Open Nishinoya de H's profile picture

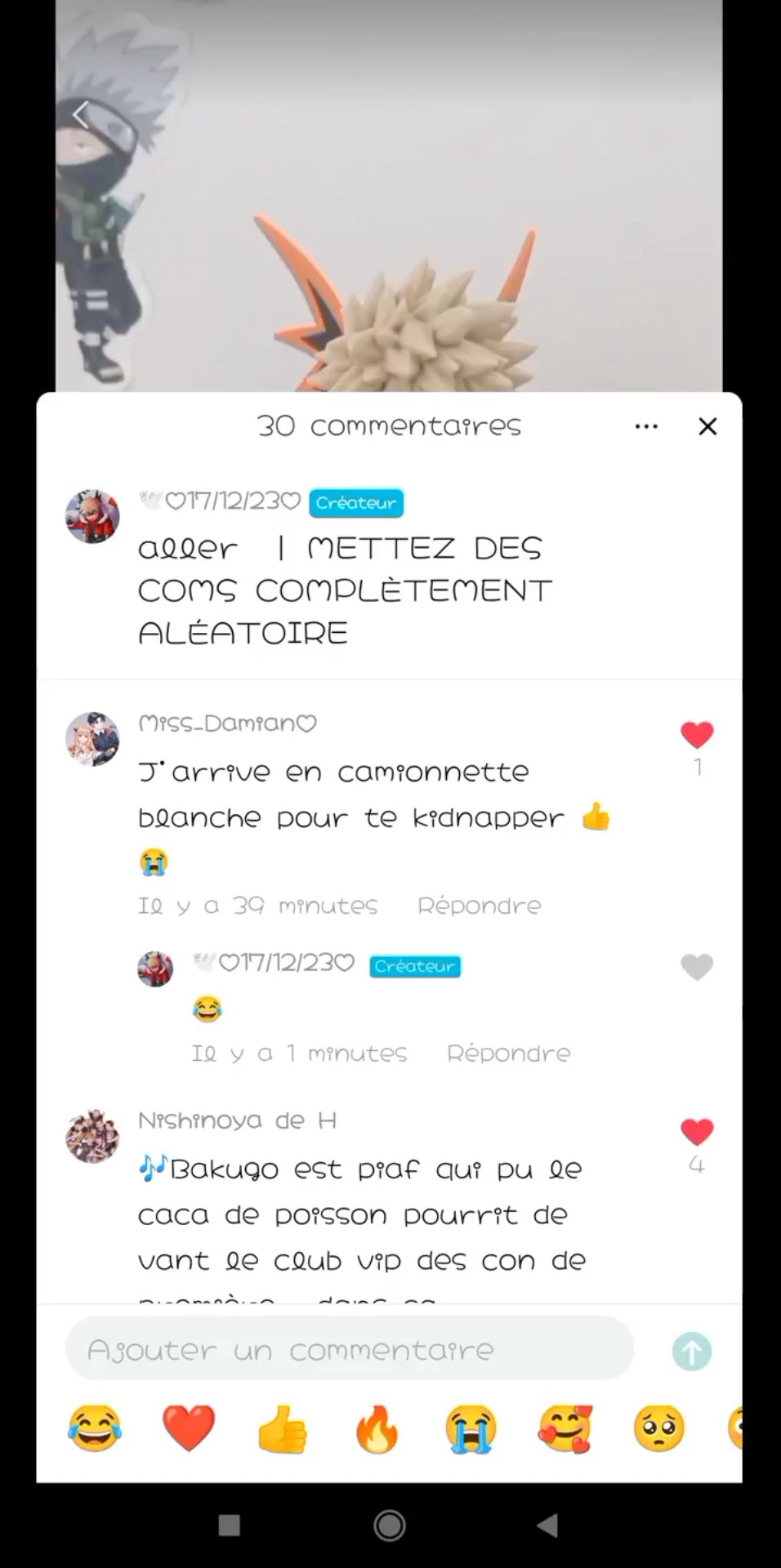pos(92,1135)
